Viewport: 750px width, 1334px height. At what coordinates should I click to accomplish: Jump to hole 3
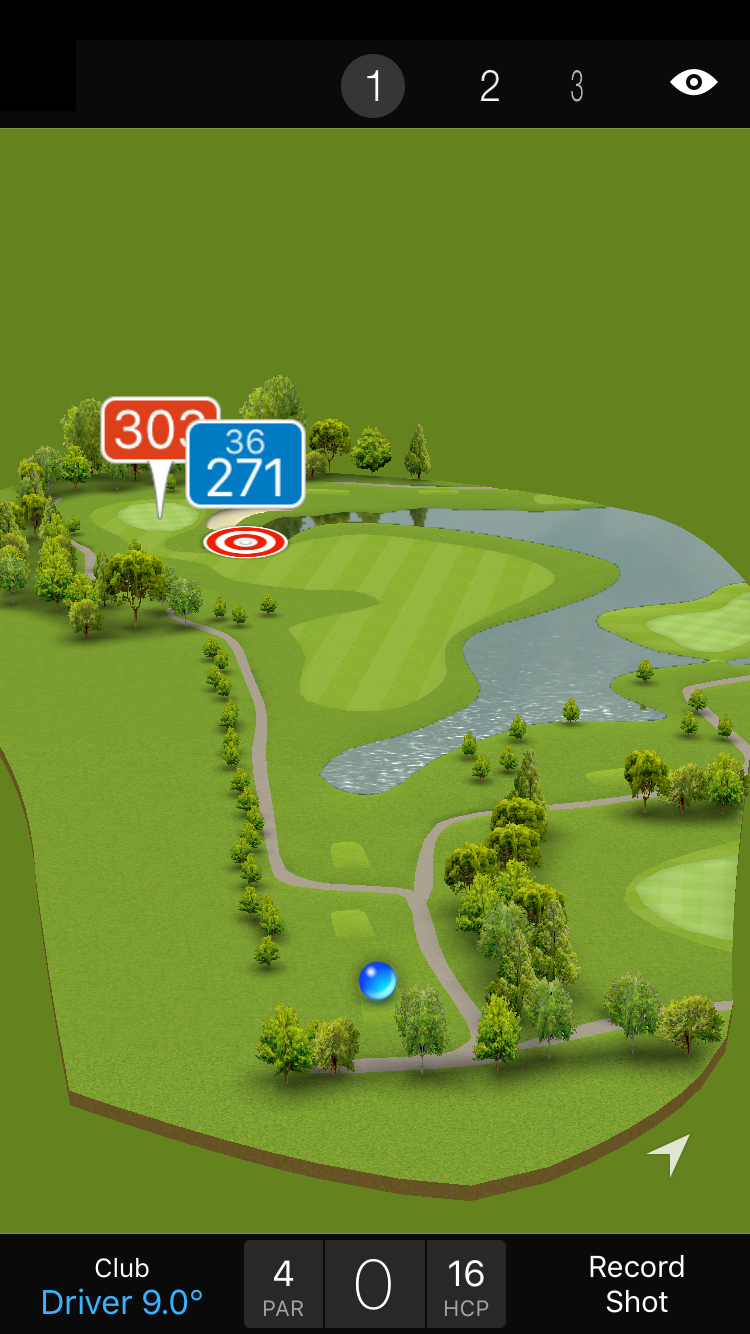[577, 86]
